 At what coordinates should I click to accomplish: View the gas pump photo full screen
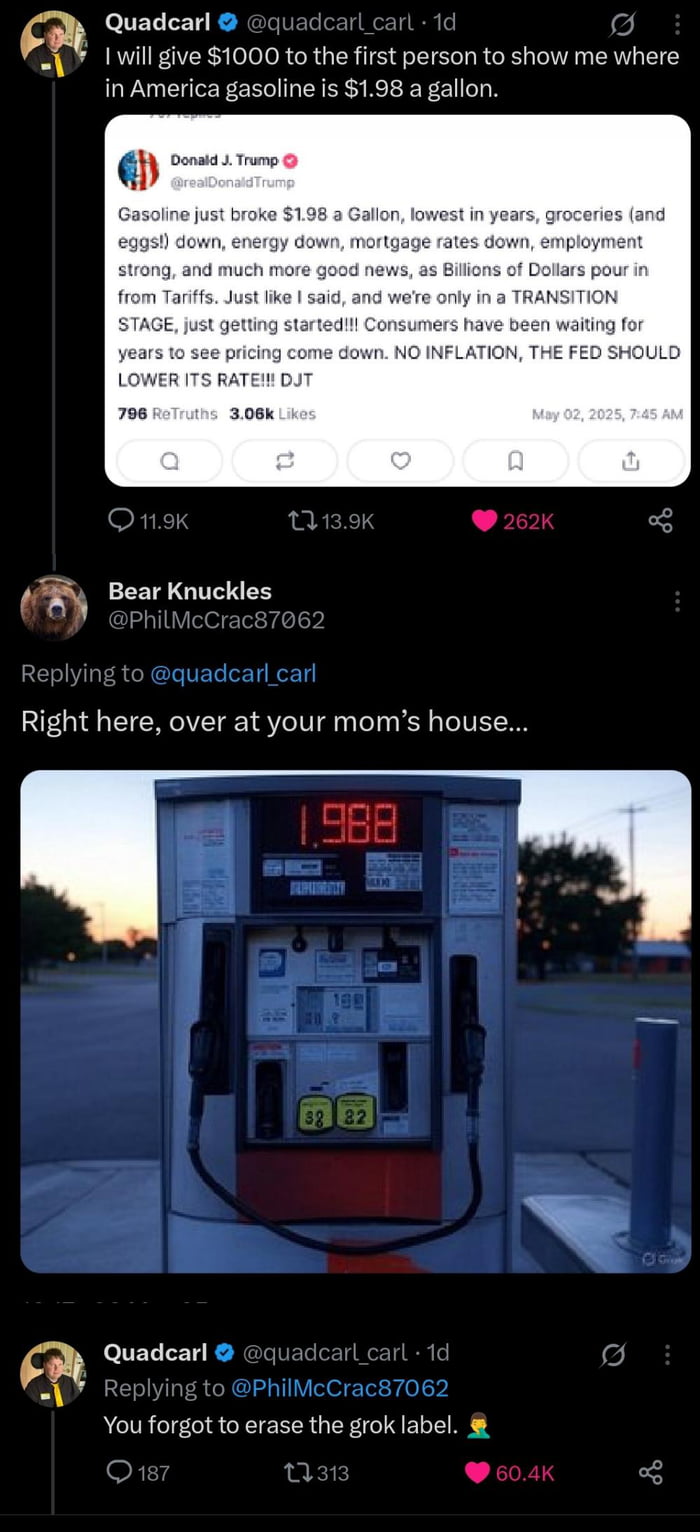click(x=355, y=1020)
